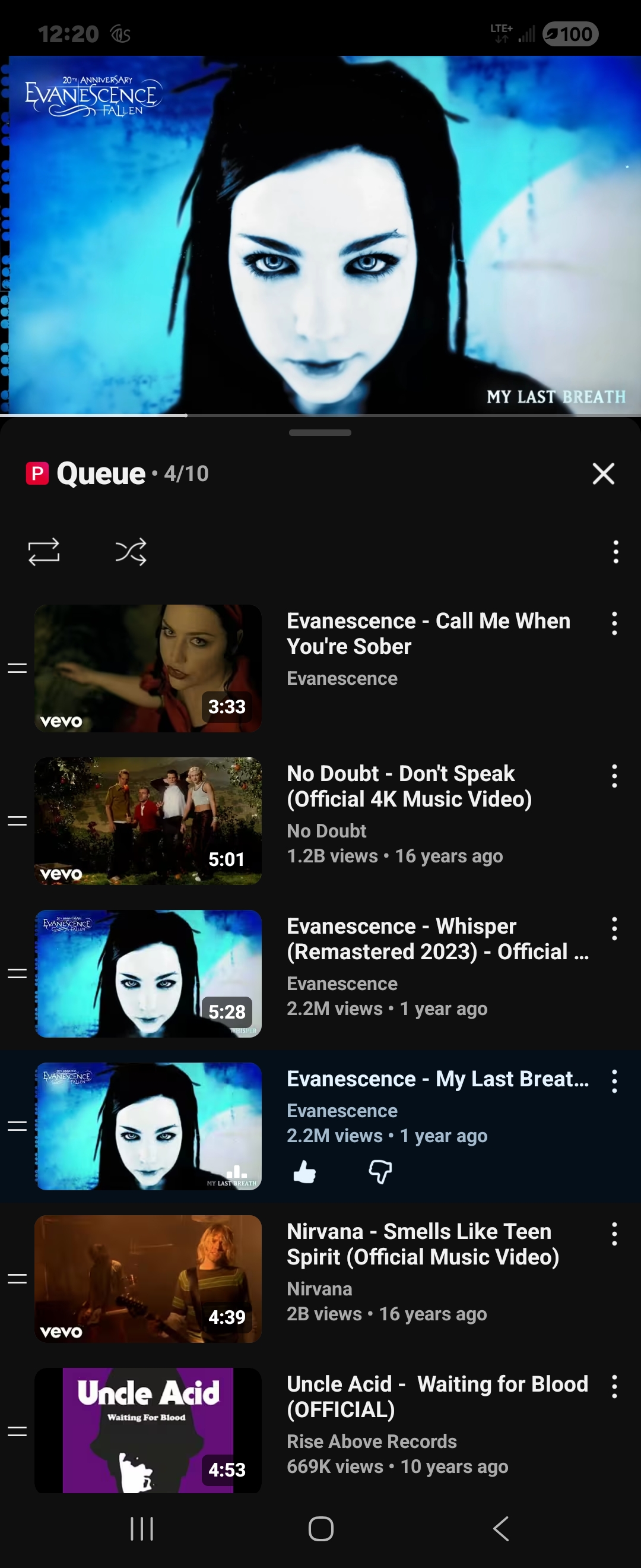Open options for Call Me When You're Sober
The height and width of the screenshot is (1568, 641).
pyautogui.click(x=614, y=624)
